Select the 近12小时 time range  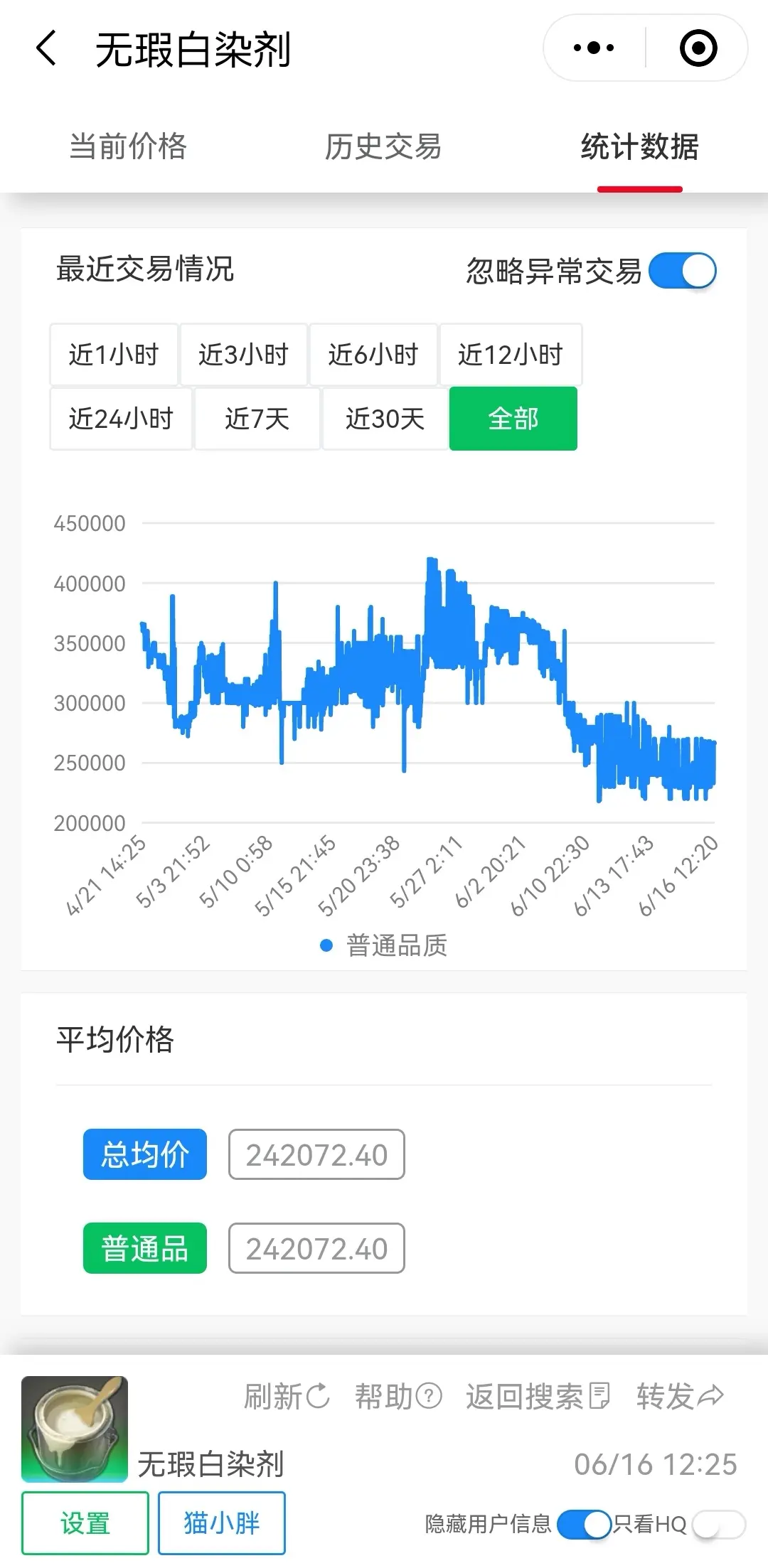(x=511, y=355)
